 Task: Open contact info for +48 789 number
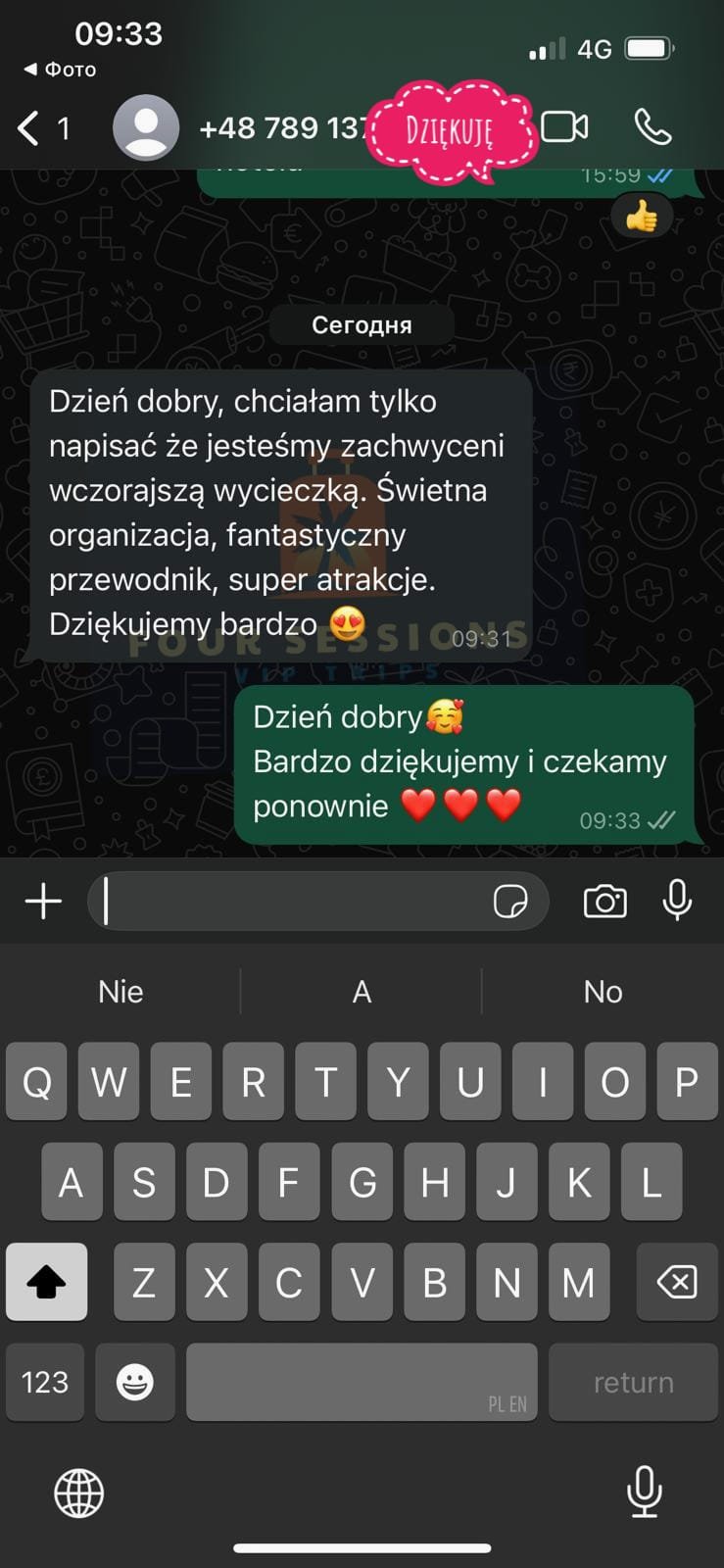click(279, 127)
